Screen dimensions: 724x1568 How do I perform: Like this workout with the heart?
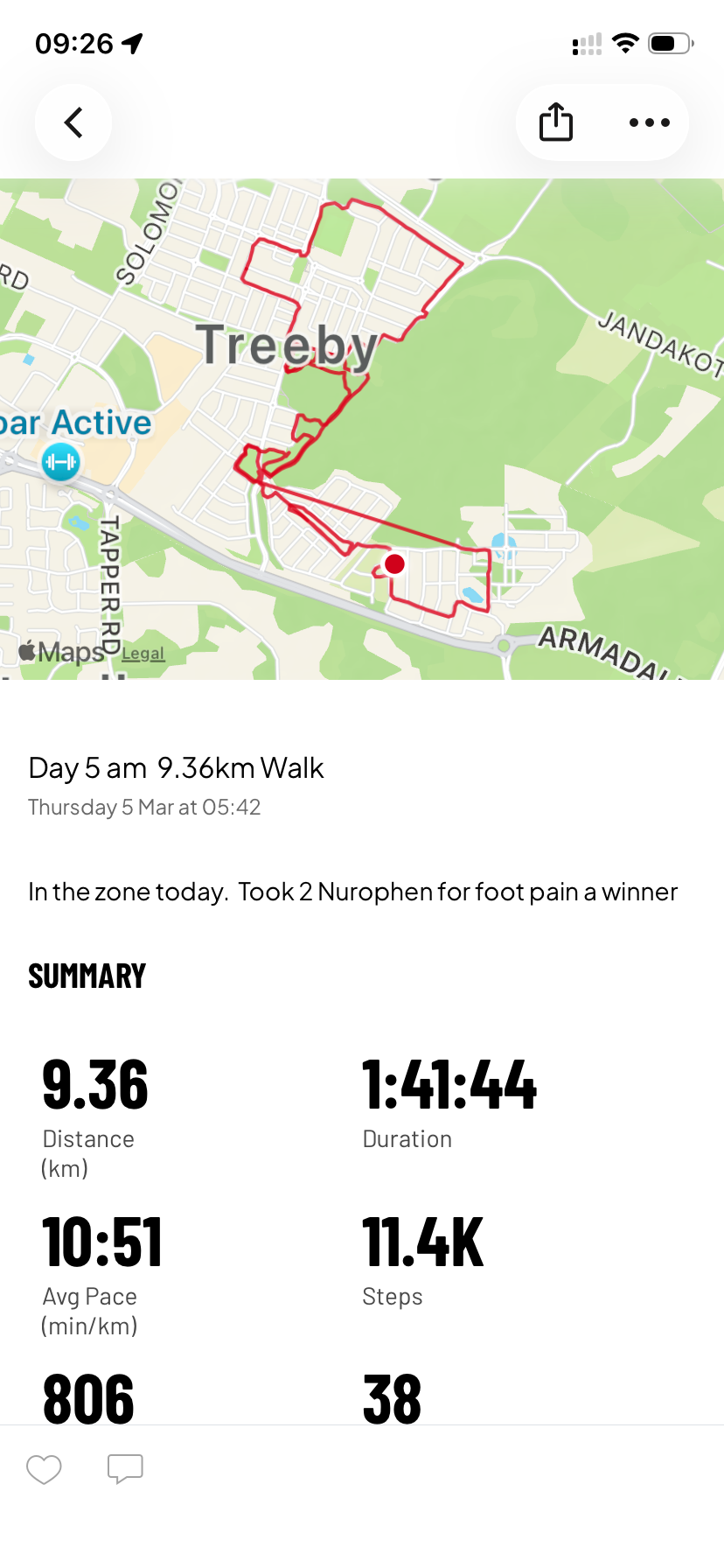coord(44,1469)
